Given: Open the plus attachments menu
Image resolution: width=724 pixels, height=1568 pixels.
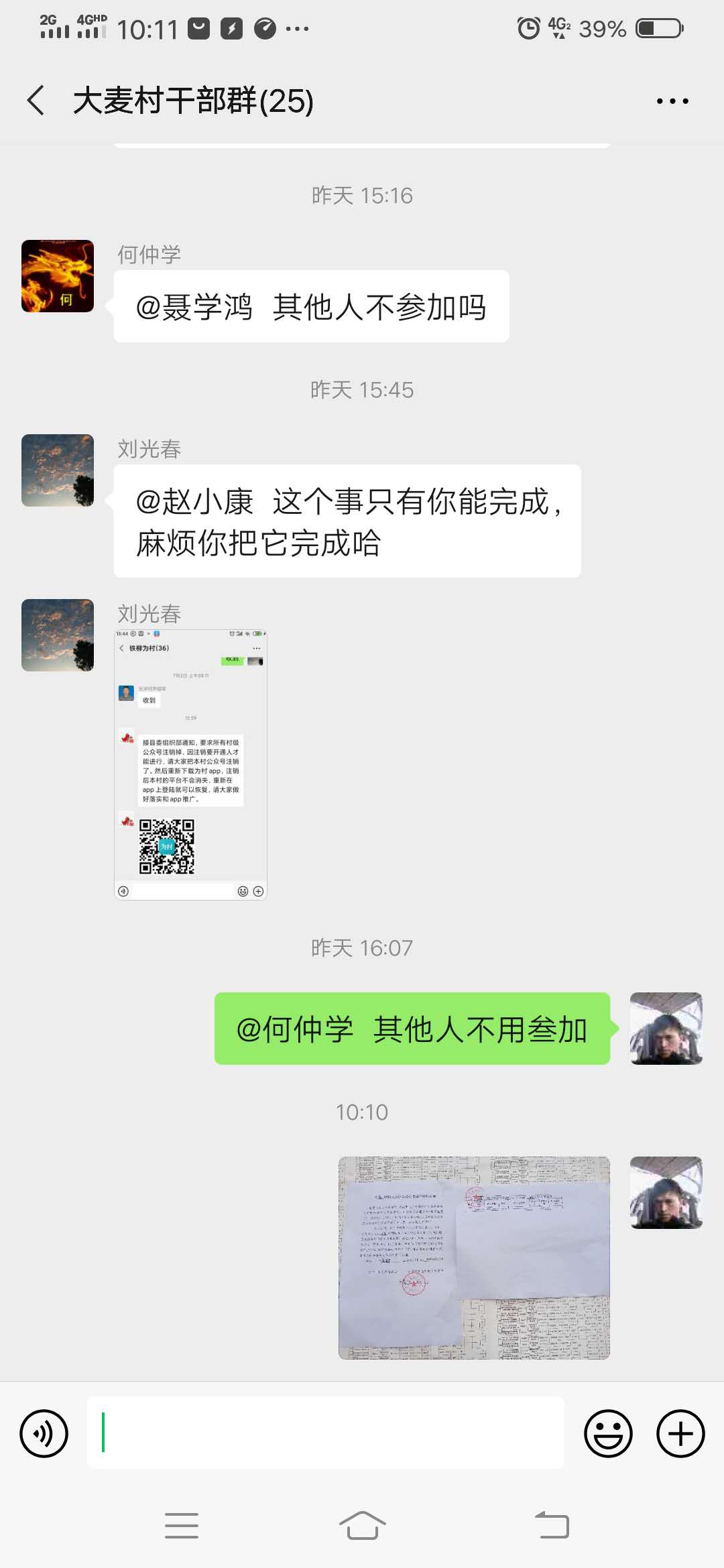Looking at the screenshot, I should click(680, 1433).
